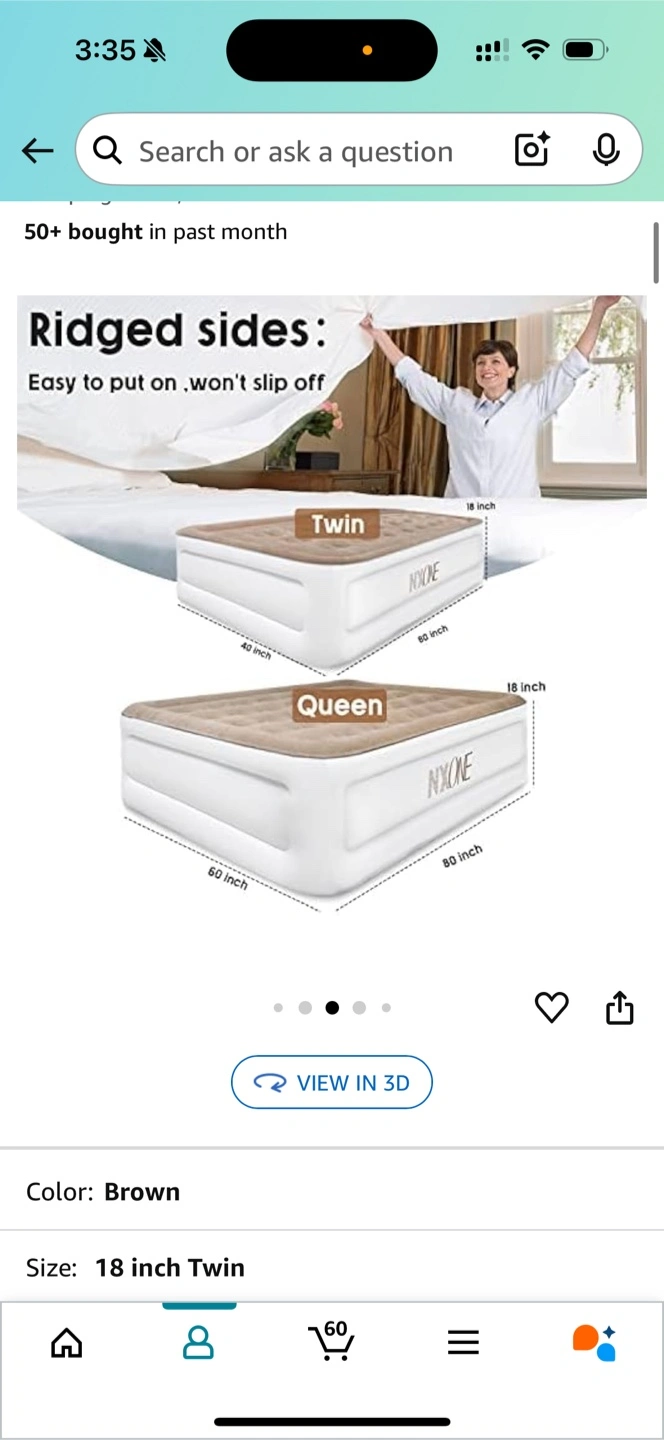This screenshot has height=1440, width=664.
Task: Open the hamburger menu tab
Action: 463,1342
